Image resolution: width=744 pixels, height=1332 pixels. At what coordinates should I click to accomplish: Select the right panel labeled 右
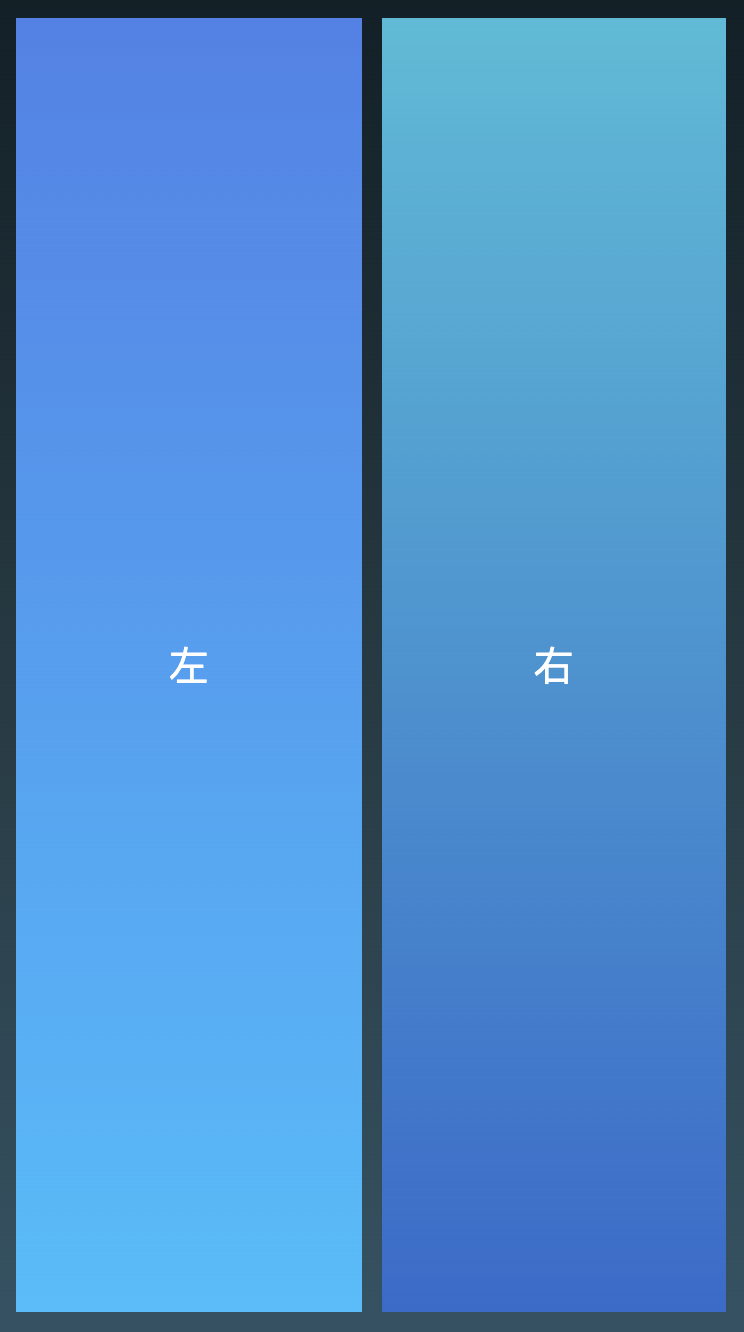(553, 665)
